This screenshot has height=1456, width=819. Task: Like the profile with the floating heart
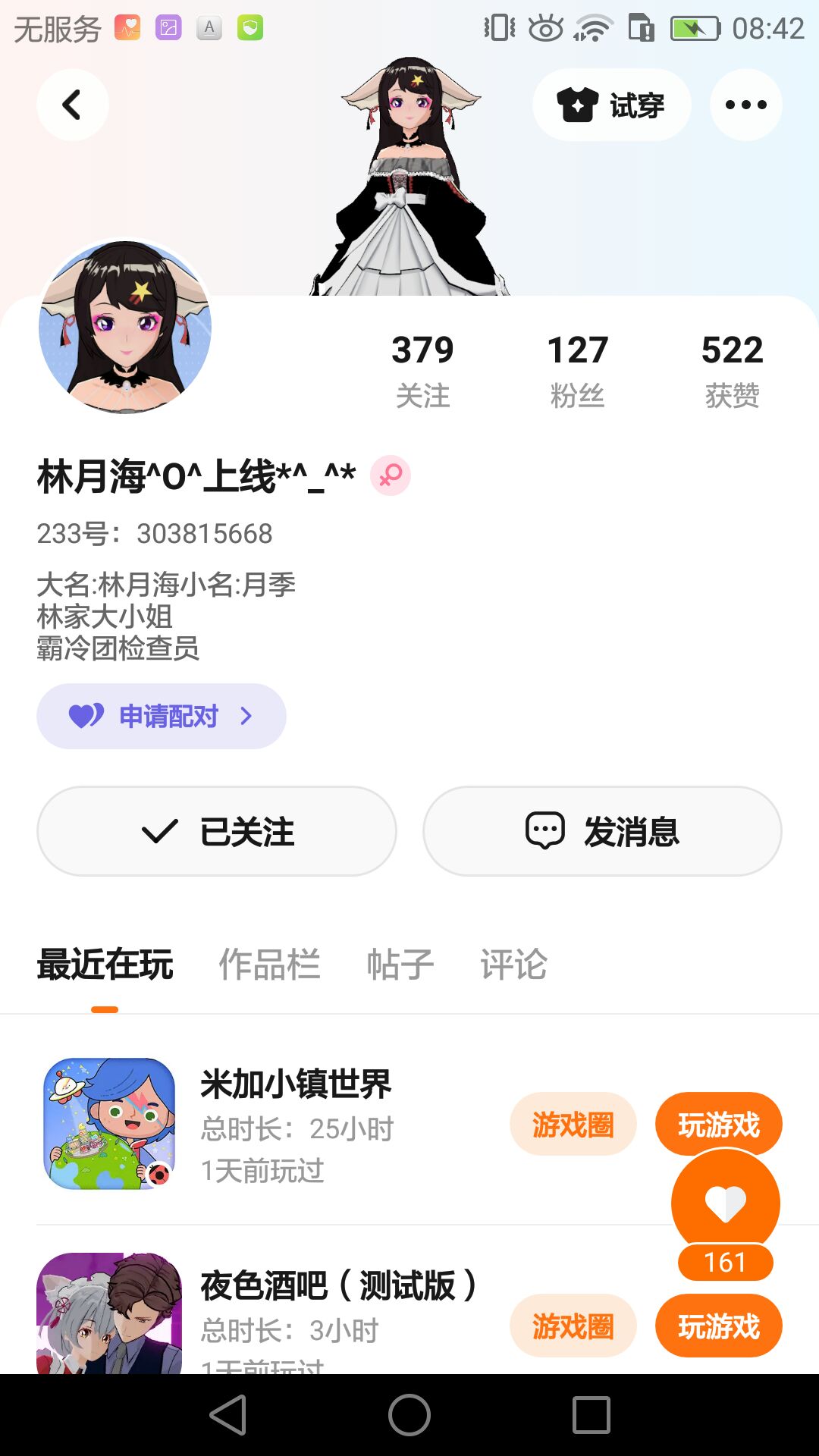pos(726,1204)
